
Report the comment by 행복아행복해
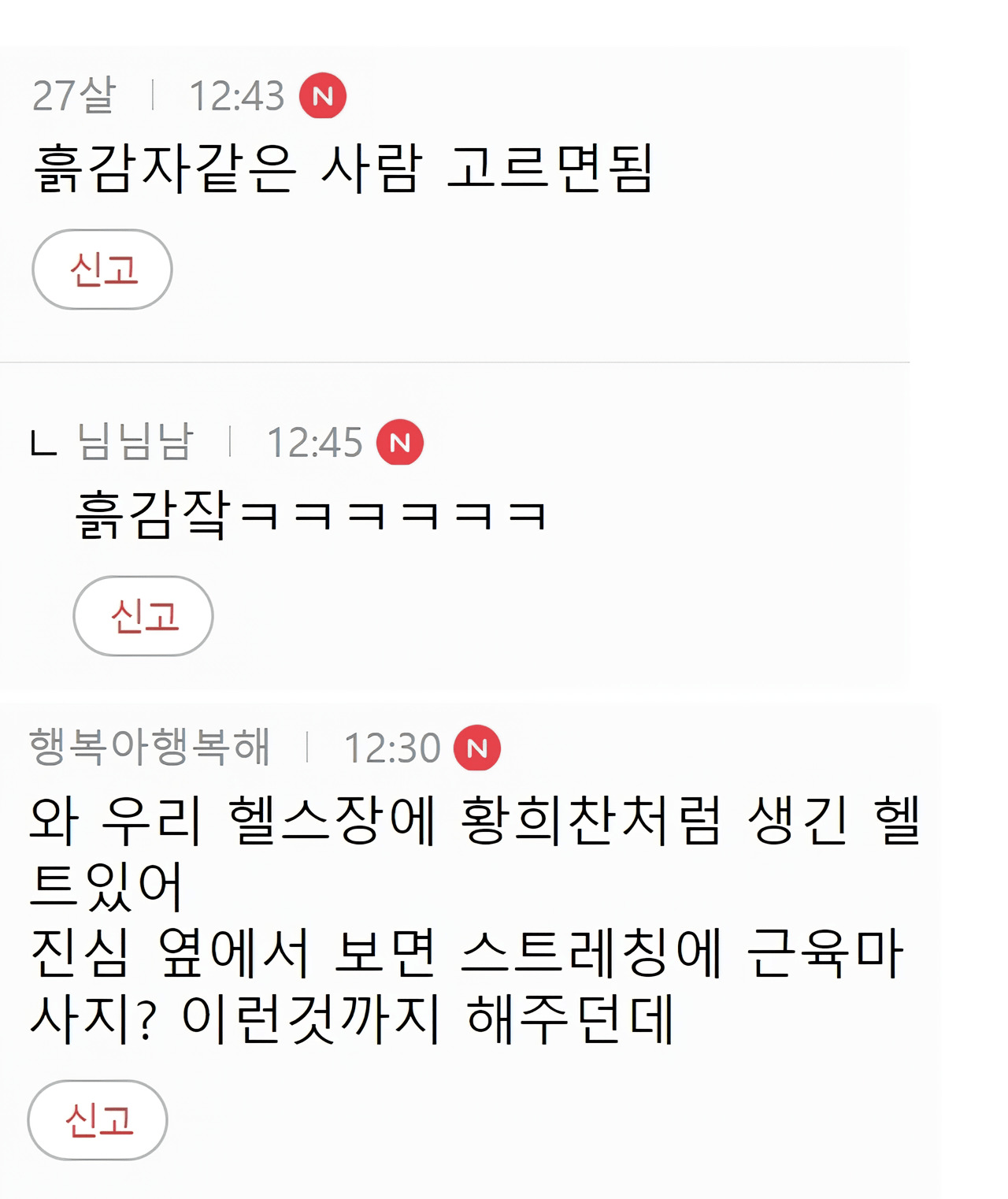point(98,1119)
